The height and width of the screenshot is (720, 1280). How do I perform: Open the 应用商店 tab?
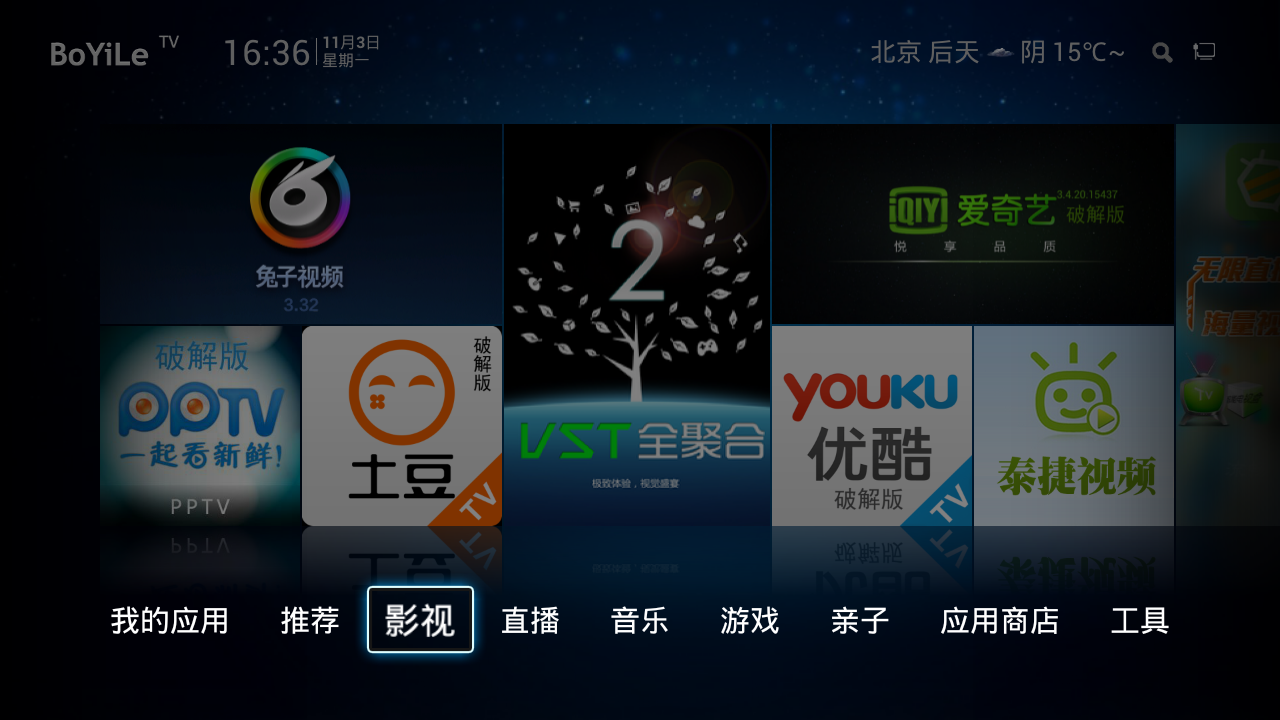point(1000,621)
